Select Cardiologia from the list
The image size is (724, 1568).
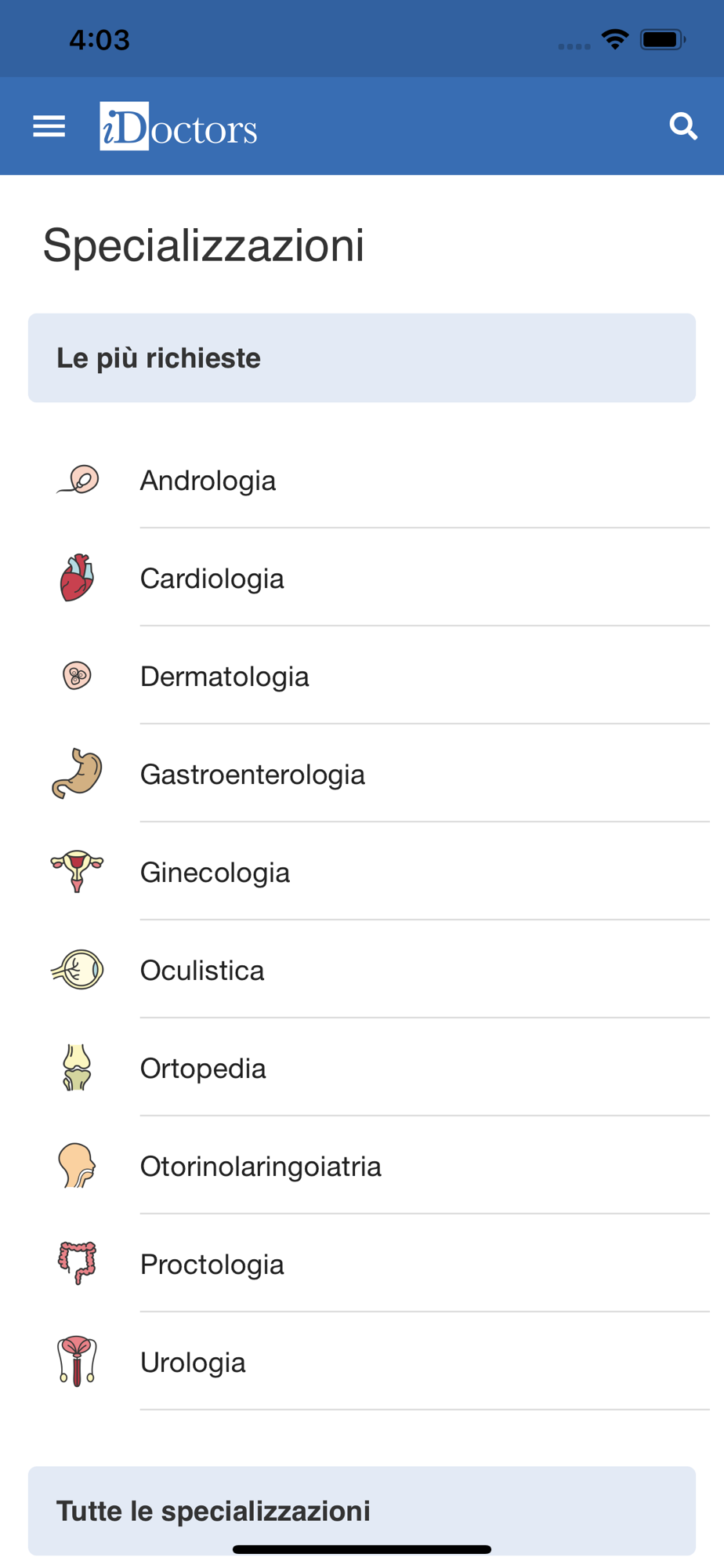362,578
